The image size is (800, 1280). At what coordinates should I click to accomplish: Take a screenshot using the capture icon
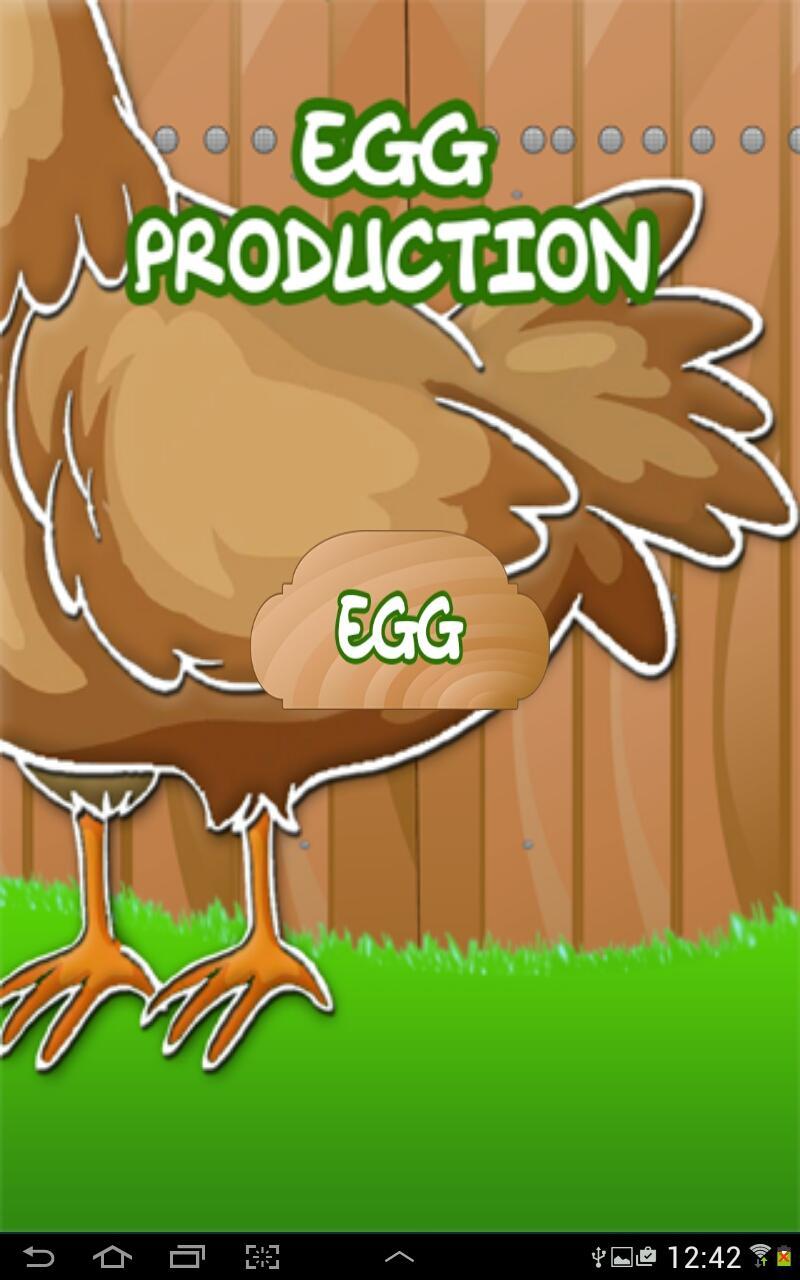(262, 1257)
